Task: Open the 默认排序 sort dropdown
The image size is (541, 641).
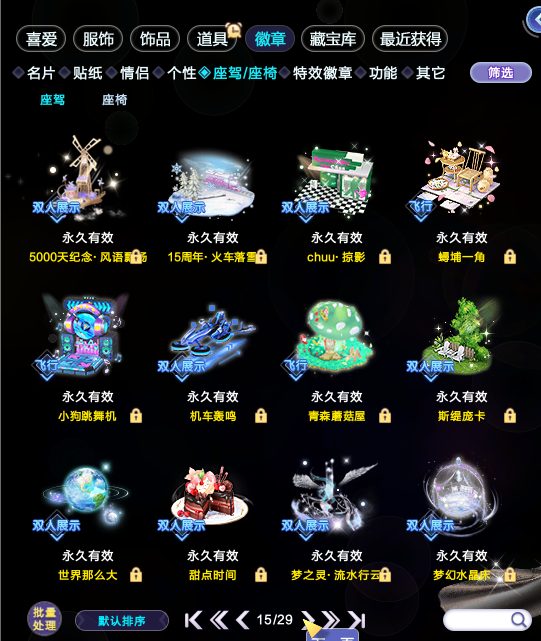Action: click(122, 621)
